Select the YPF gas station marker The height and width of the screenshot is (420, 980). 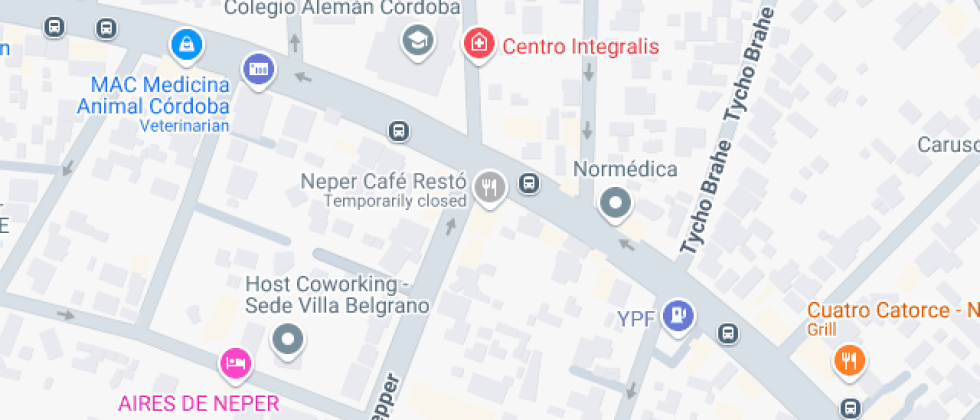[679, 318]
